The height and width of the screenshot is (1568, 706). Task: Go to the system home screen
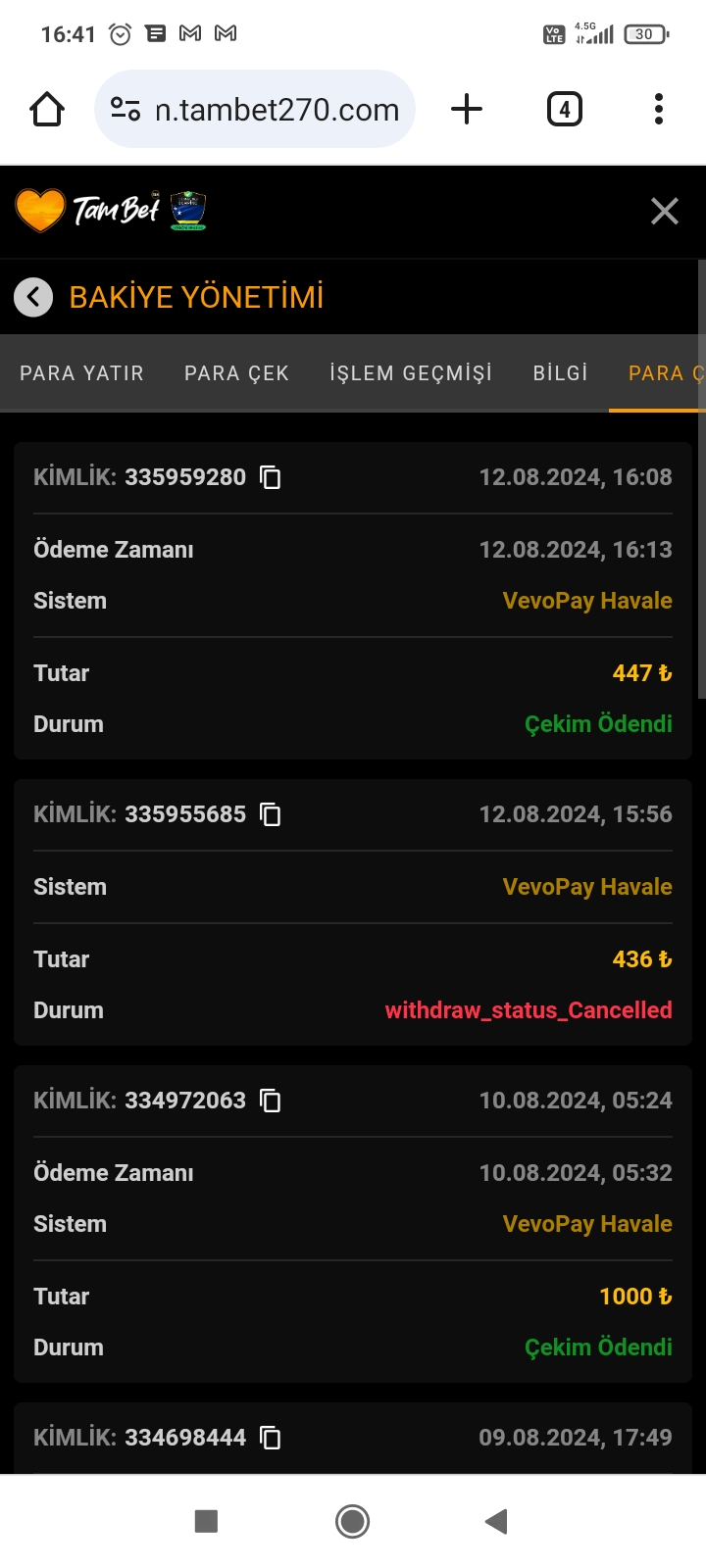pyautogui.click(x=352, y=1521)
